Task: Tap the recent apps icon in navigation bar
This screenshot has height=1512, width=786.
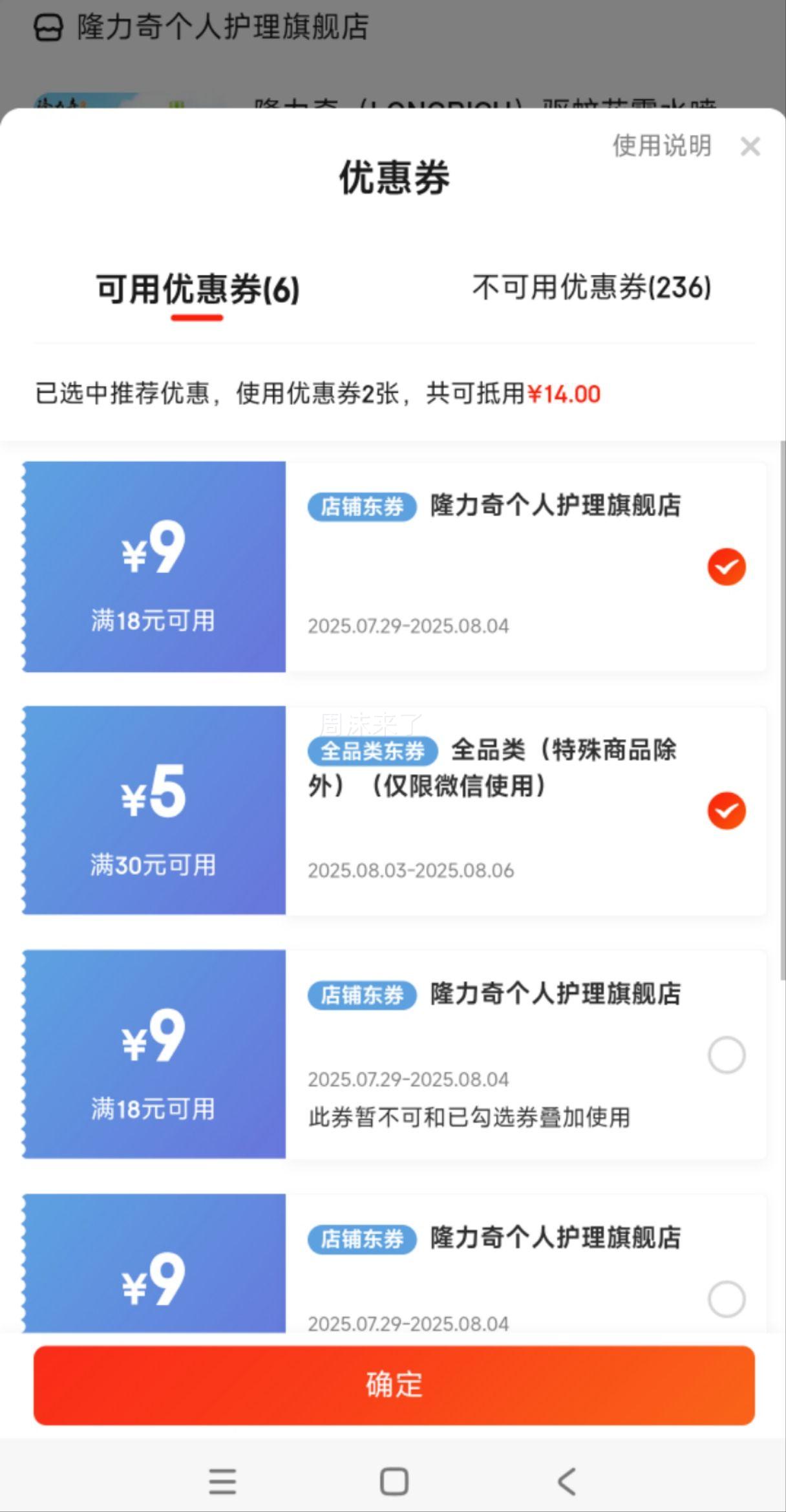Action: pos(223,1481)
